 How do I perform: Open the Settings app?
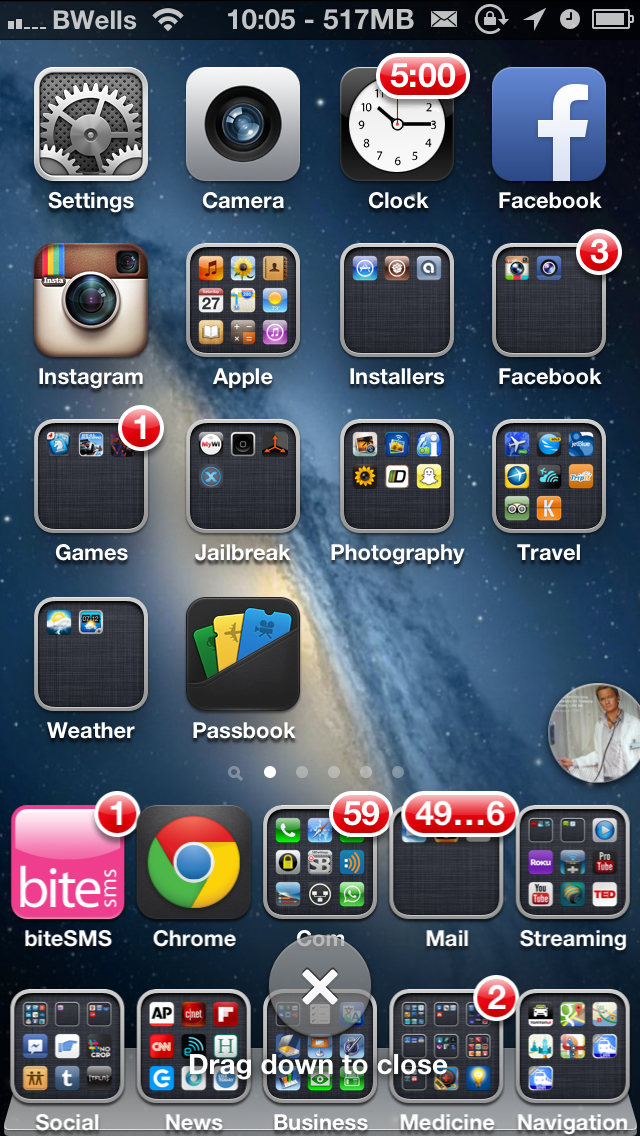[x=91, y=124]
